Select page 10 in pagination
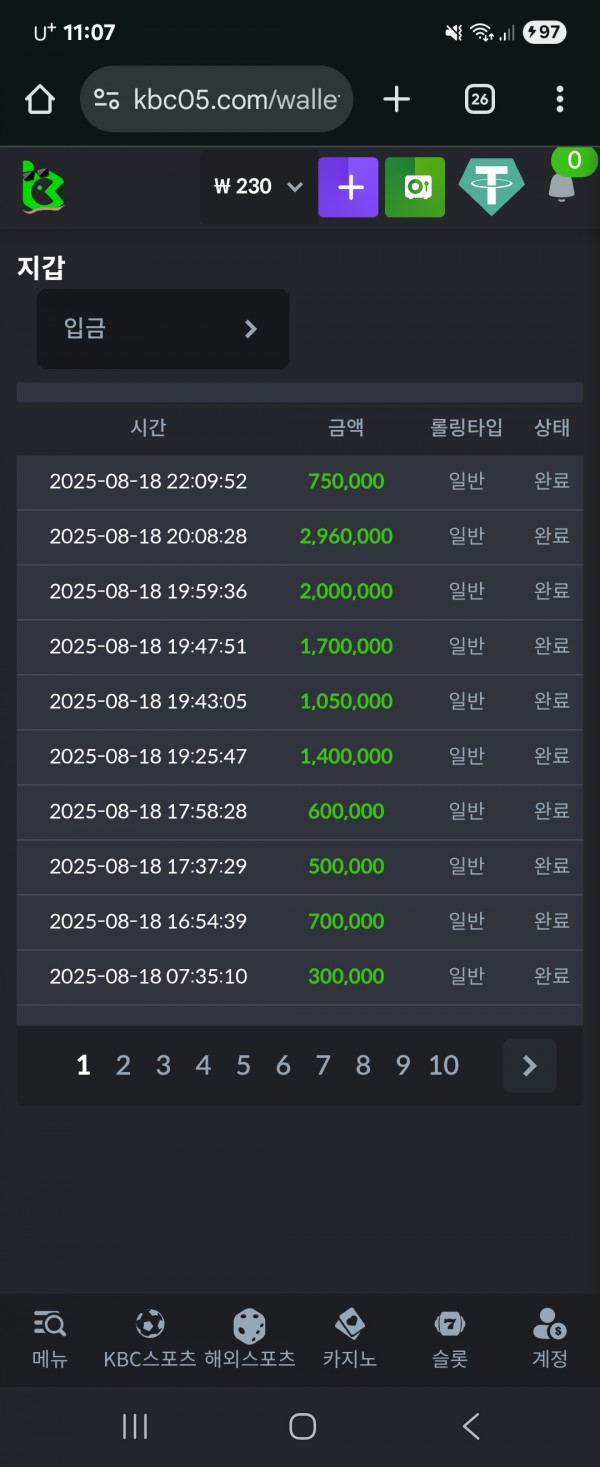600x1467 pixels. (x=443, y=1066)
